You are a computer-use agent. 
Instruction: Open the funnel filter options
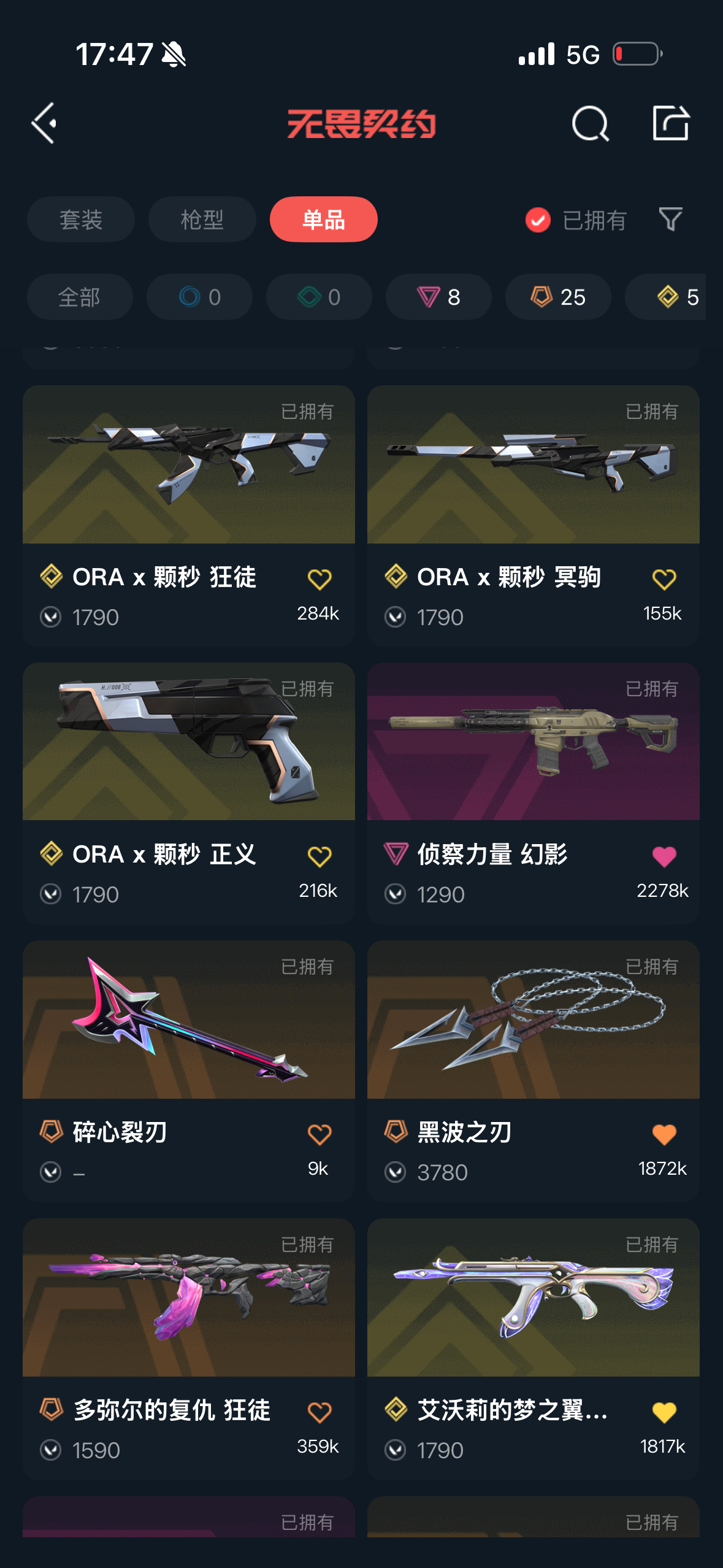point(670,219)
